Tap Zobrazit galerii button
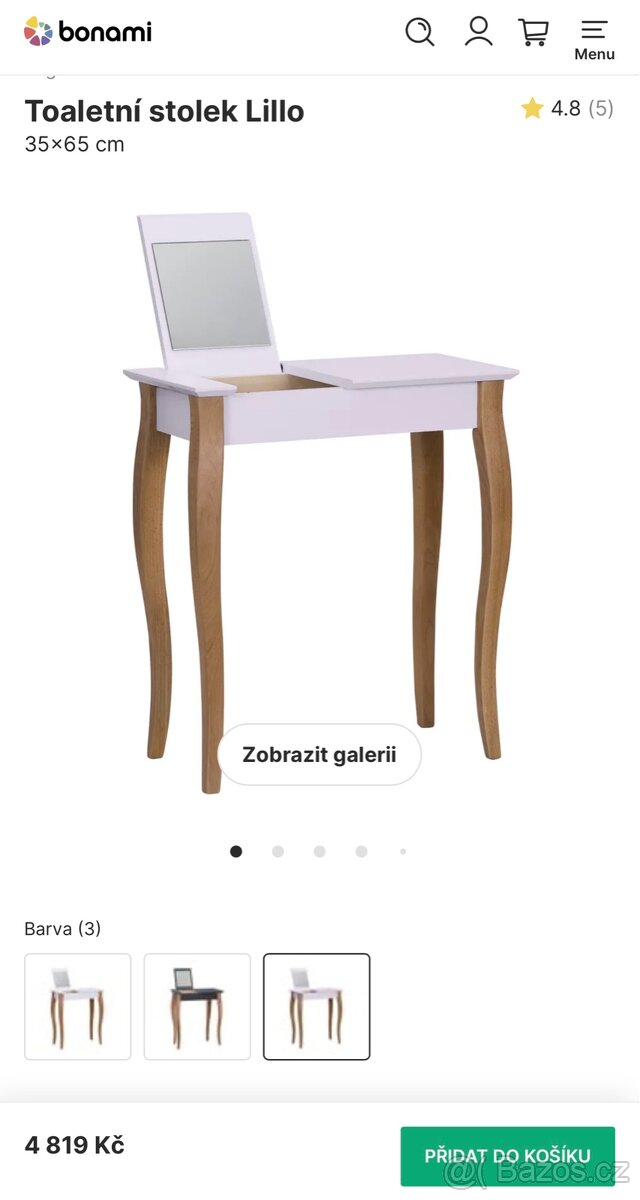640x1200 pixels. pos(319,755)
